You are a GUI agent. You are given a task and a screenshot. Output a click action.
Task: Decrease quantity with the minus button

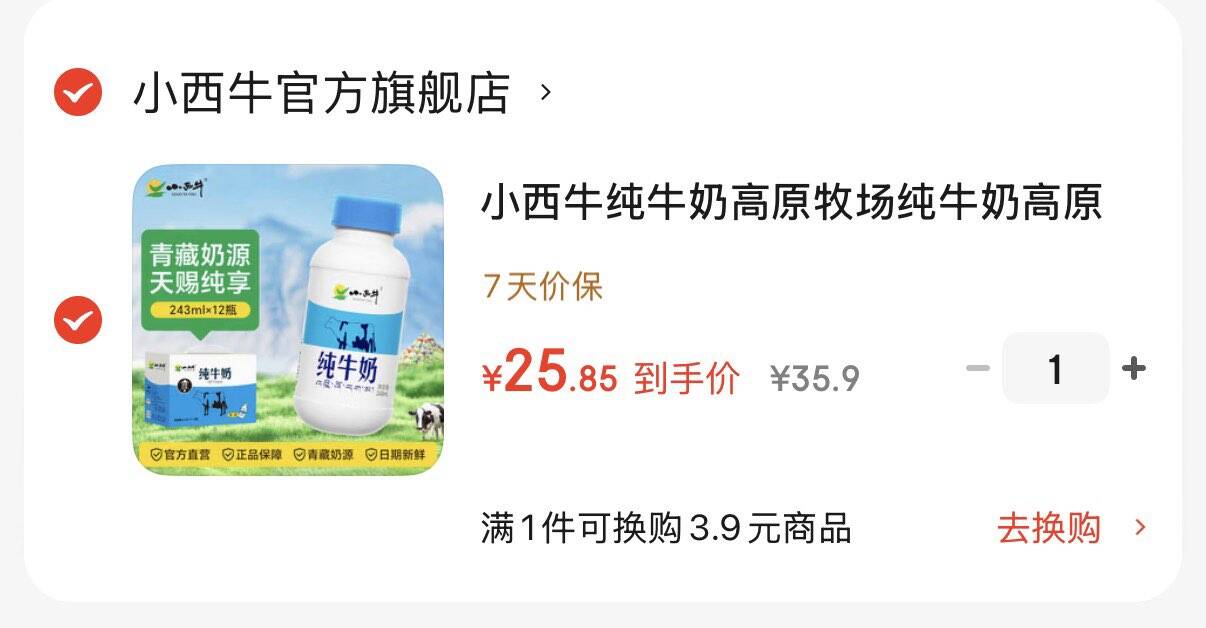coord(977,369)
